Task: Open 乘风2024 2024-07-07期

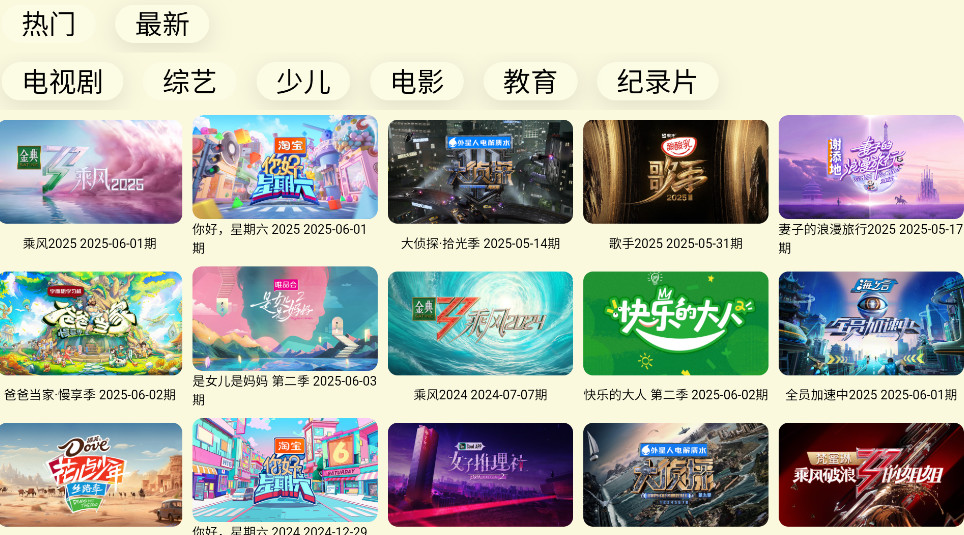Action: pos(480,323)
